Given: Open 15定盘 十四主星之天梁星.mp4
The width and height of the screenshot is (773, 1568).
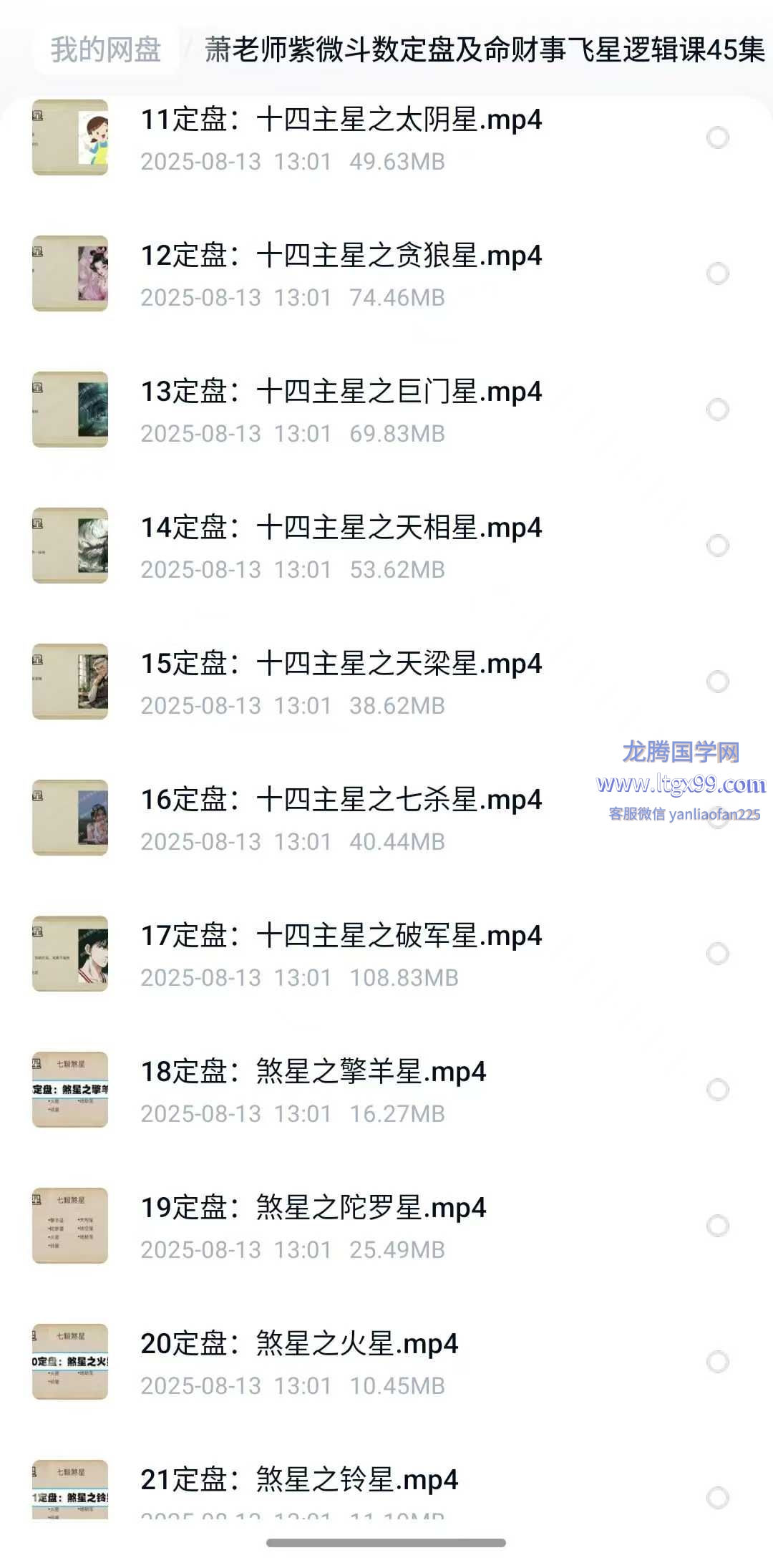Looking at the screenshot, I should (x=341, y=664).
